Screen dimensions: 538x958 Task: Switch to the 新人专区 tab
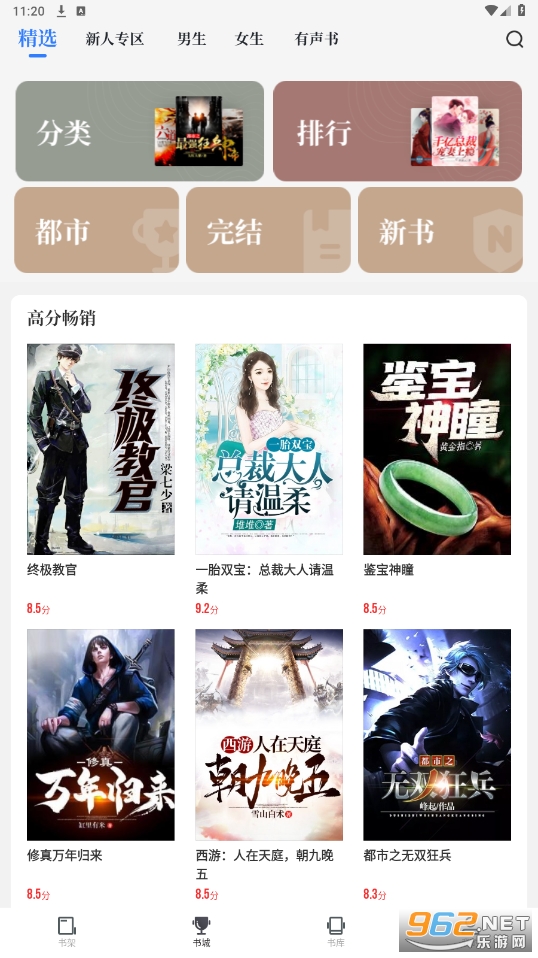click(x=115, y=39)
